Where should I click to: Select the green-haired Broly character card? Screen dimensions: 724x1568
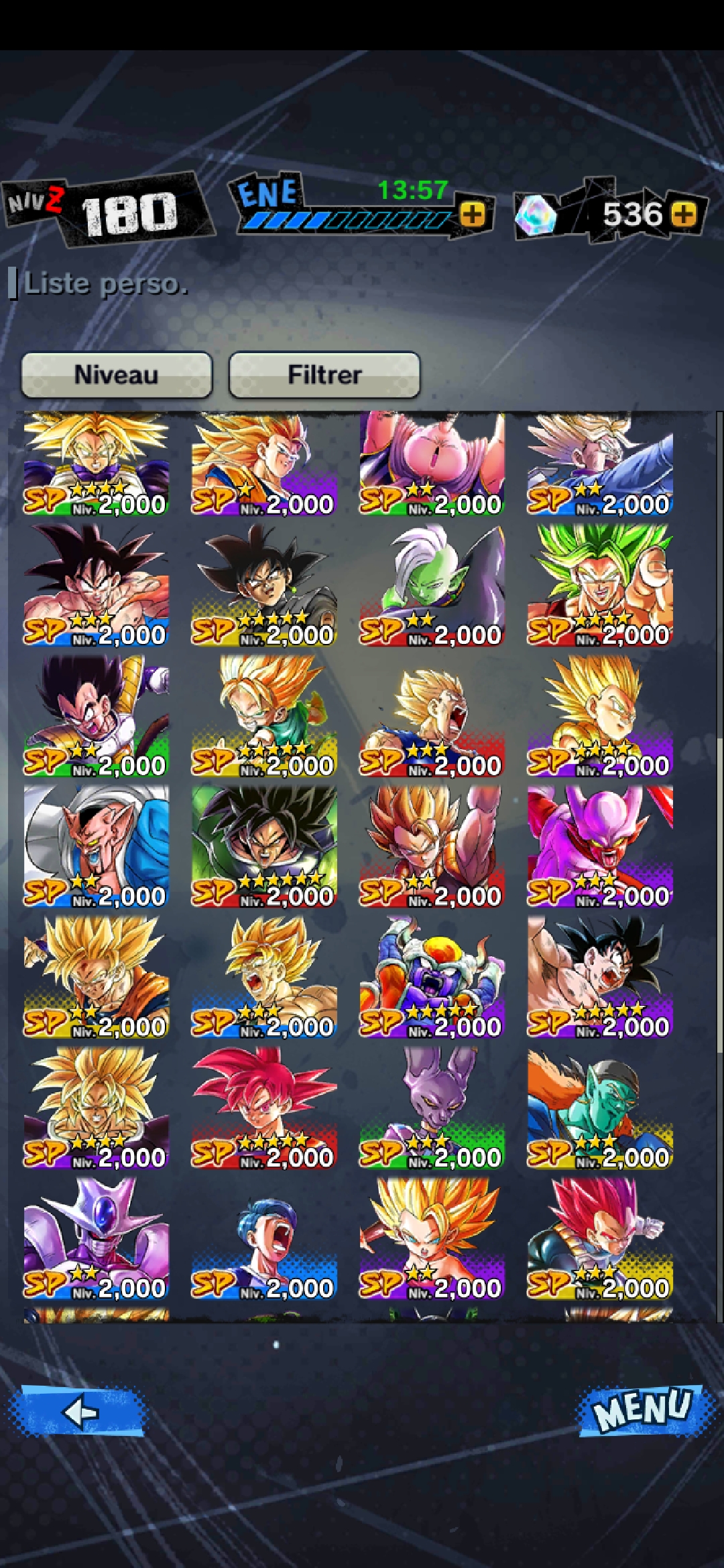coord(600,586)
